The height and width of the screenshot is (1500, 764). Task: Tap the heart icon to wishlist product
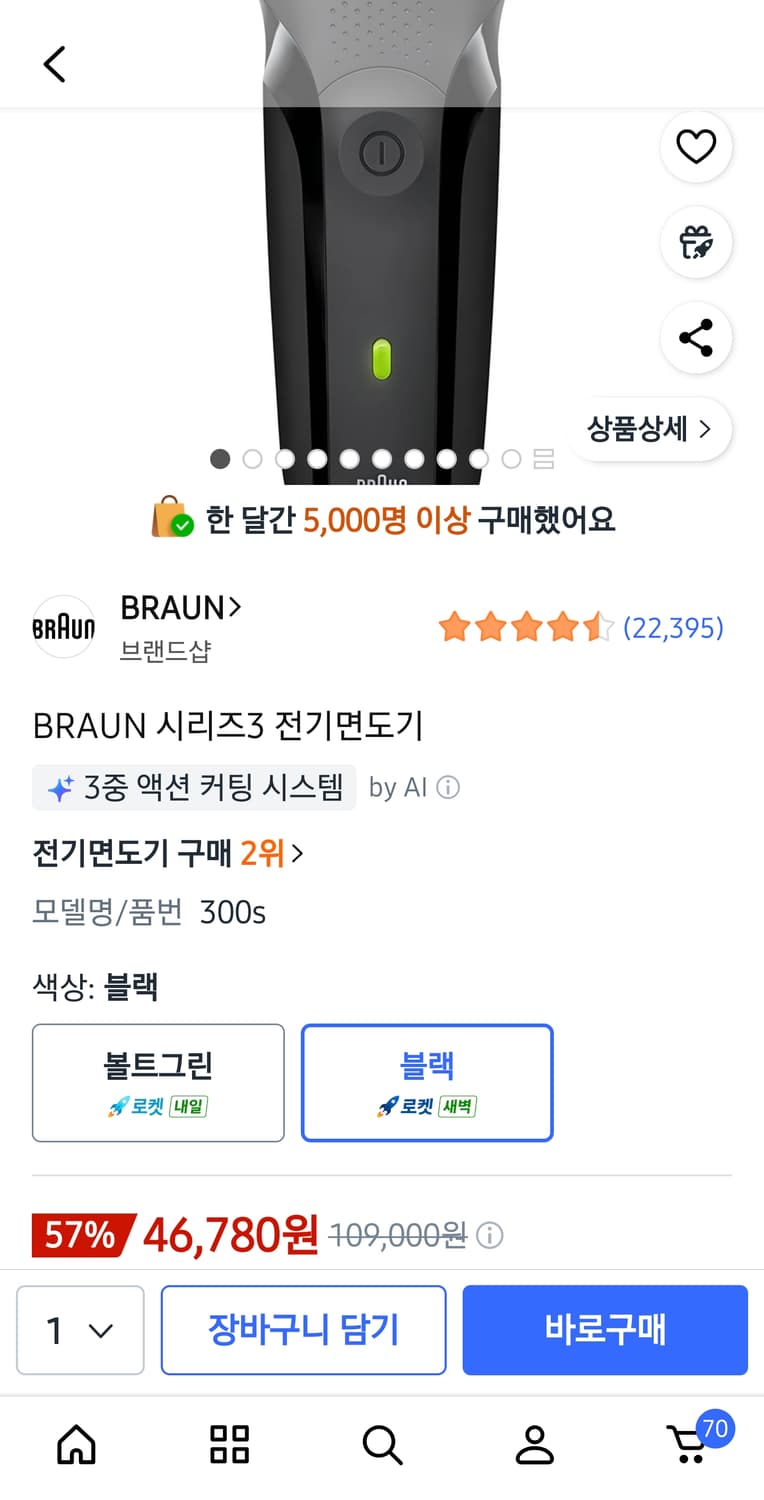point(696,146)
